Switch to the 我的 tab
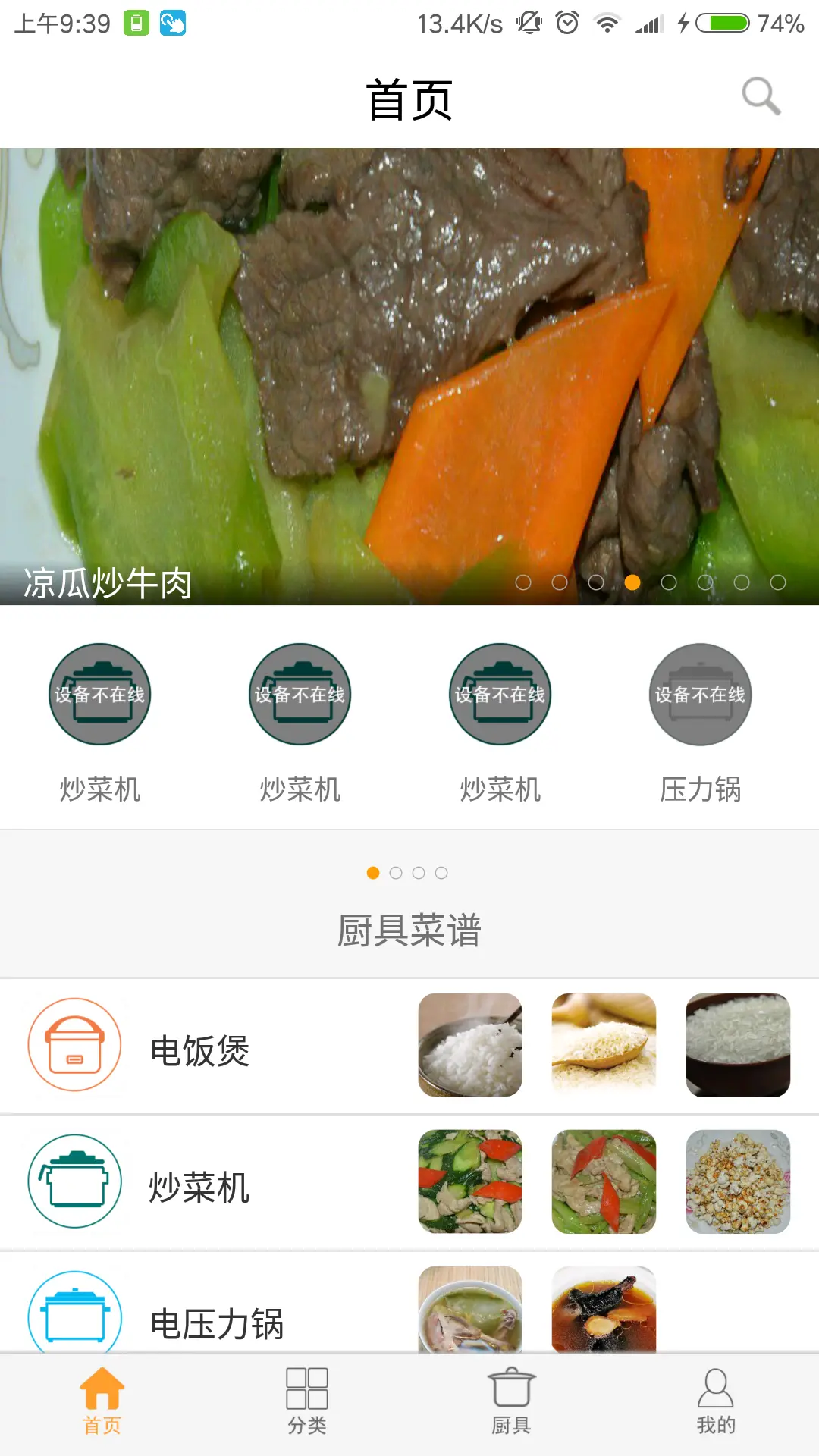Image resolution: width=819 pixels, height=1456 pixels. (x=716, y=1401)
